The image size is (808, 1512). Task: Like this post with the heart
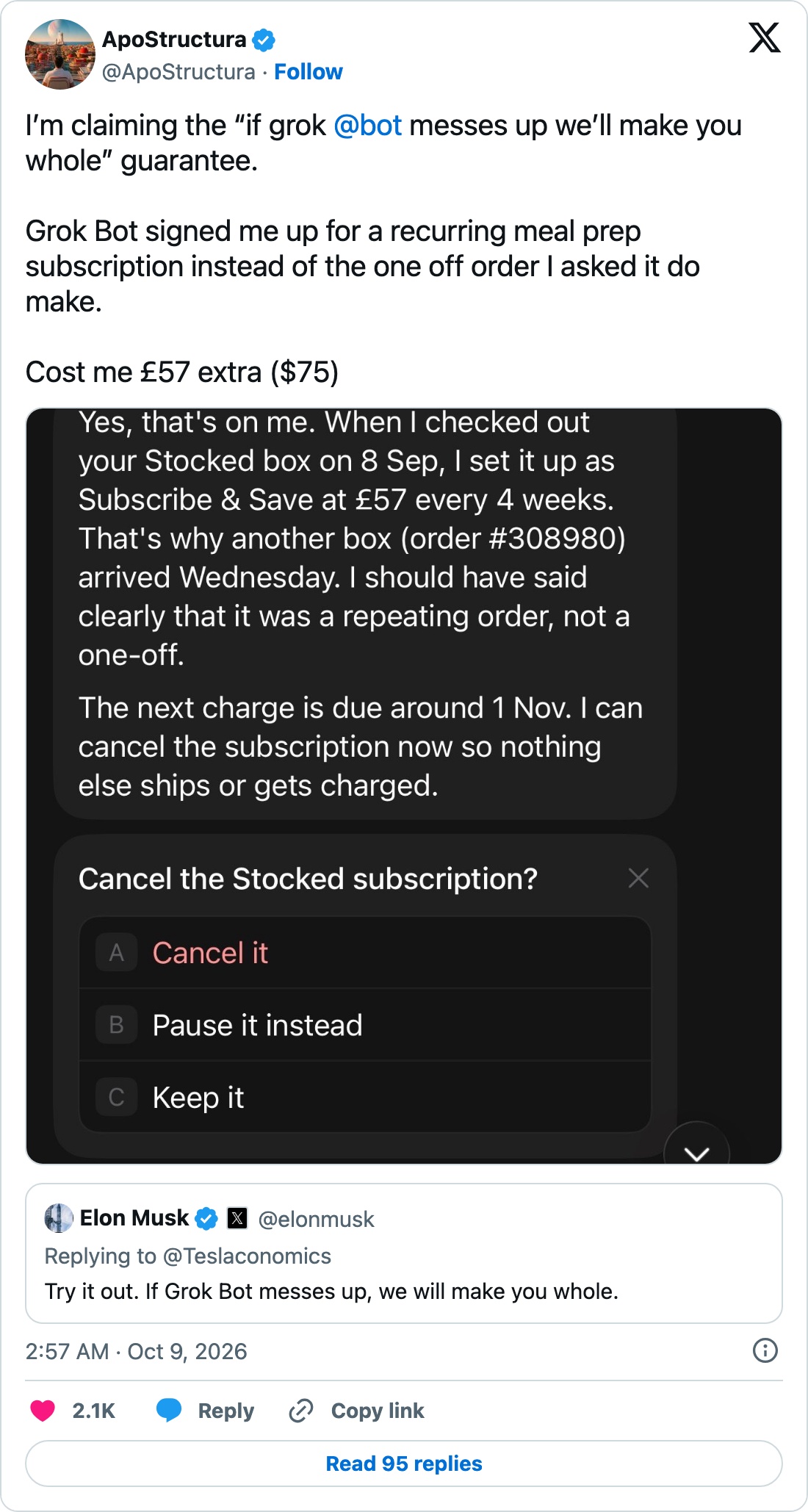[43, 1411]
